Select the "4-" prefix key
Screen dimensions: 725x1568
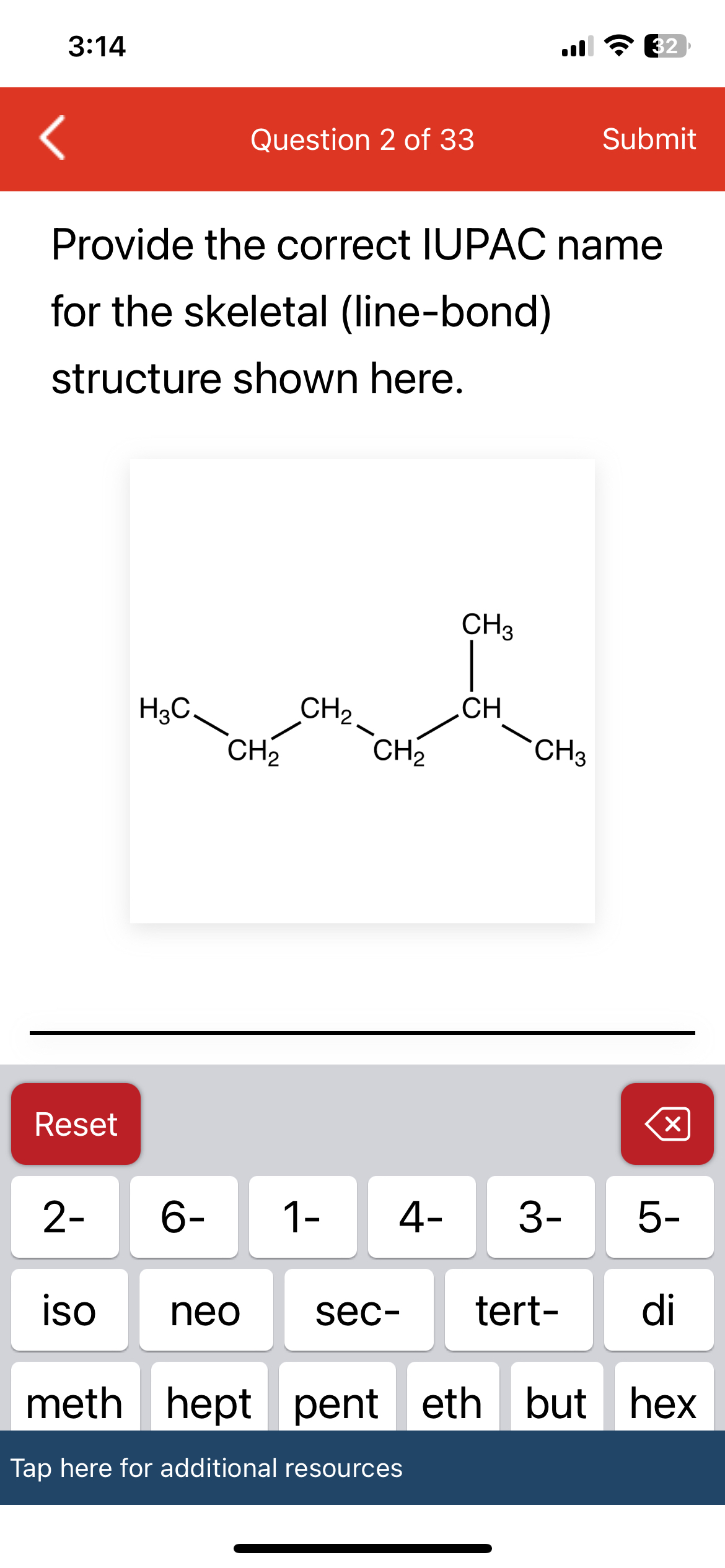(421, 1217)
